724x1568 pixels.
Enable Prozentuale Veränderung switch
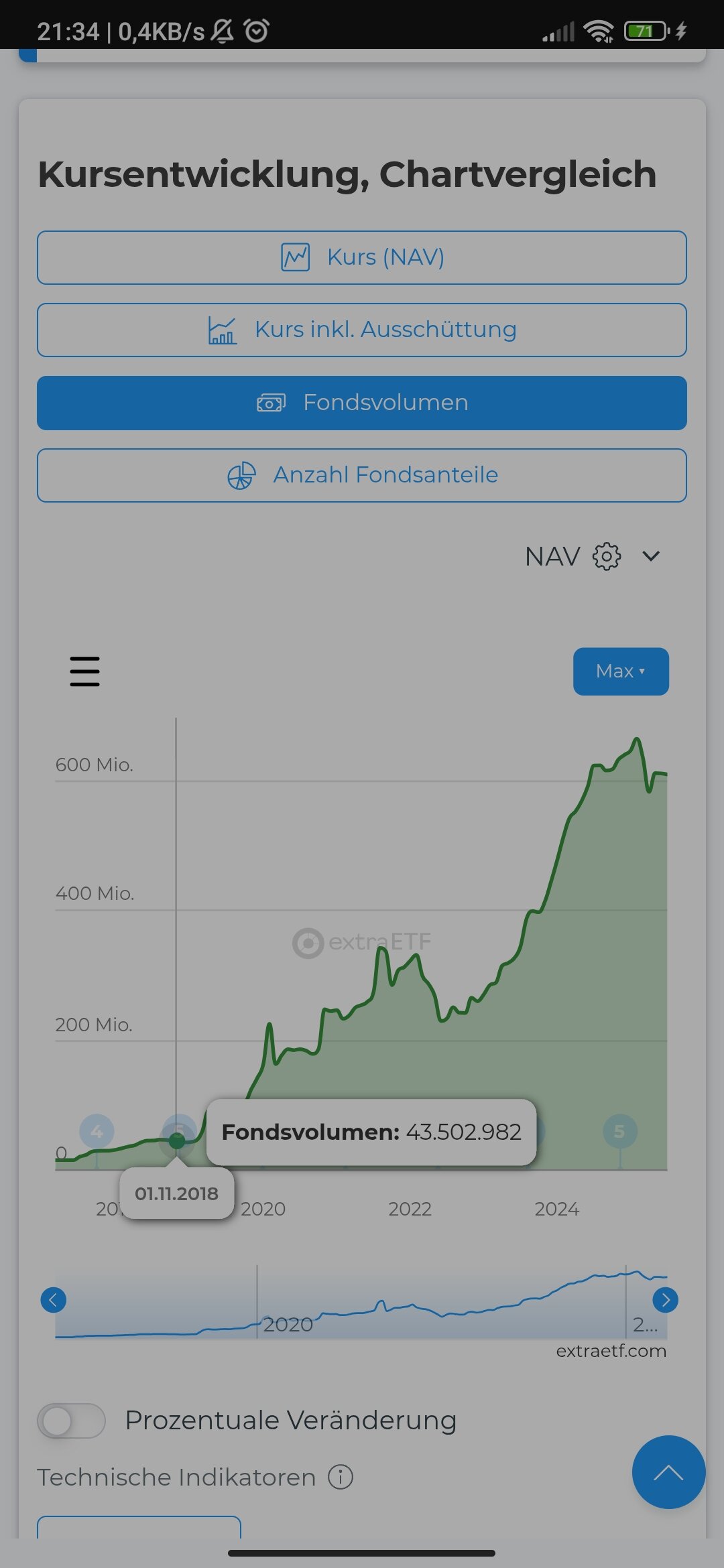pyautogui.click(x=71, y=1421)
